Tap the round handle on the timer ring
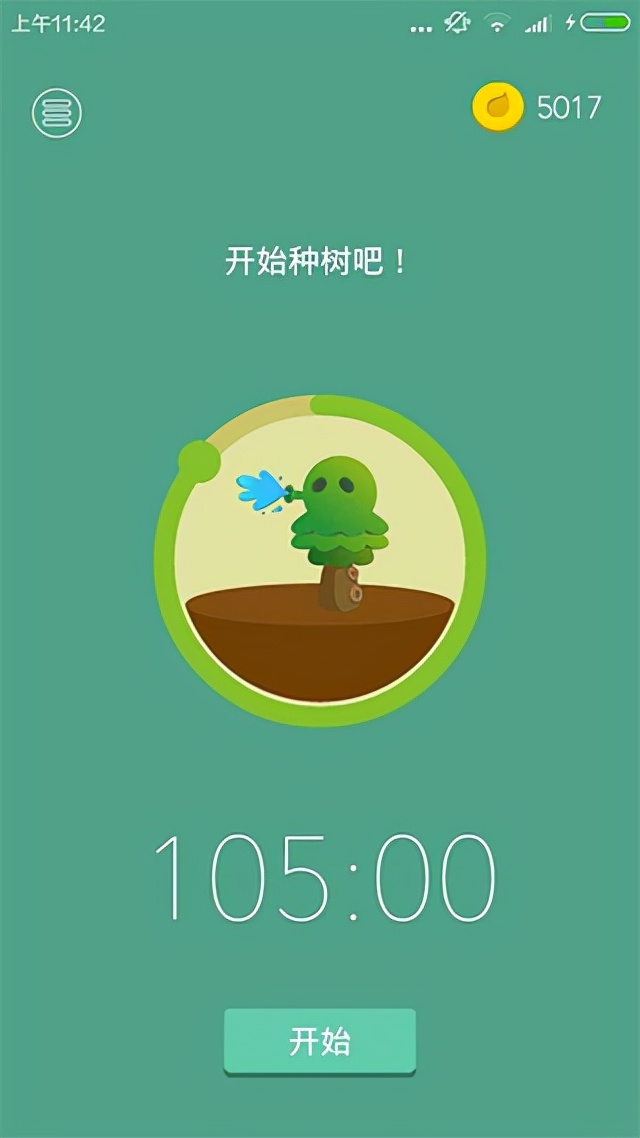640x1138 pixels. pos(199,461)
